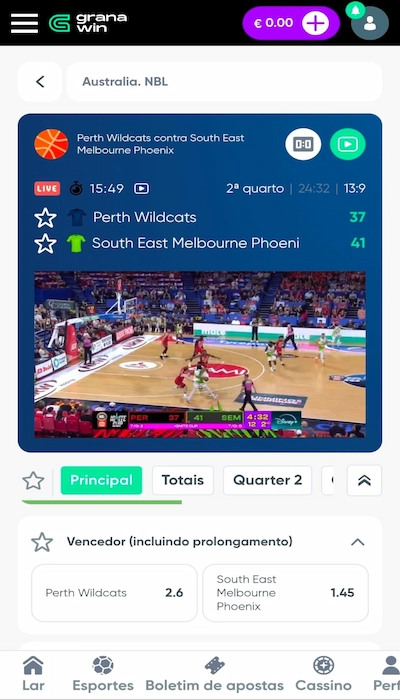Screen dimensions: 400x700
Task: Open the Esportes tab
Action: pyautogui.click(x=103, y=674)
